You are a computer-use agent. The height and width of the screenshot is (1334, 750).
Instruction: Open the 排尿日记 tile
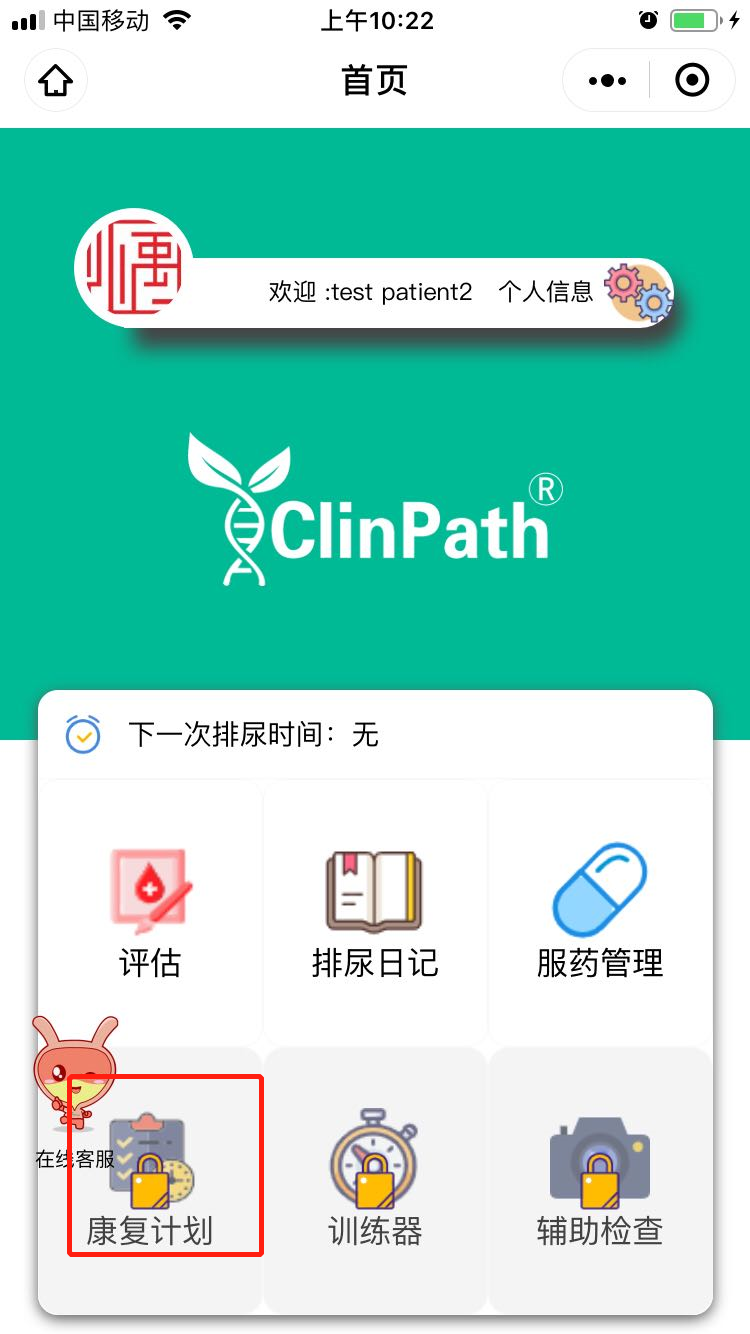click(375, 912)
